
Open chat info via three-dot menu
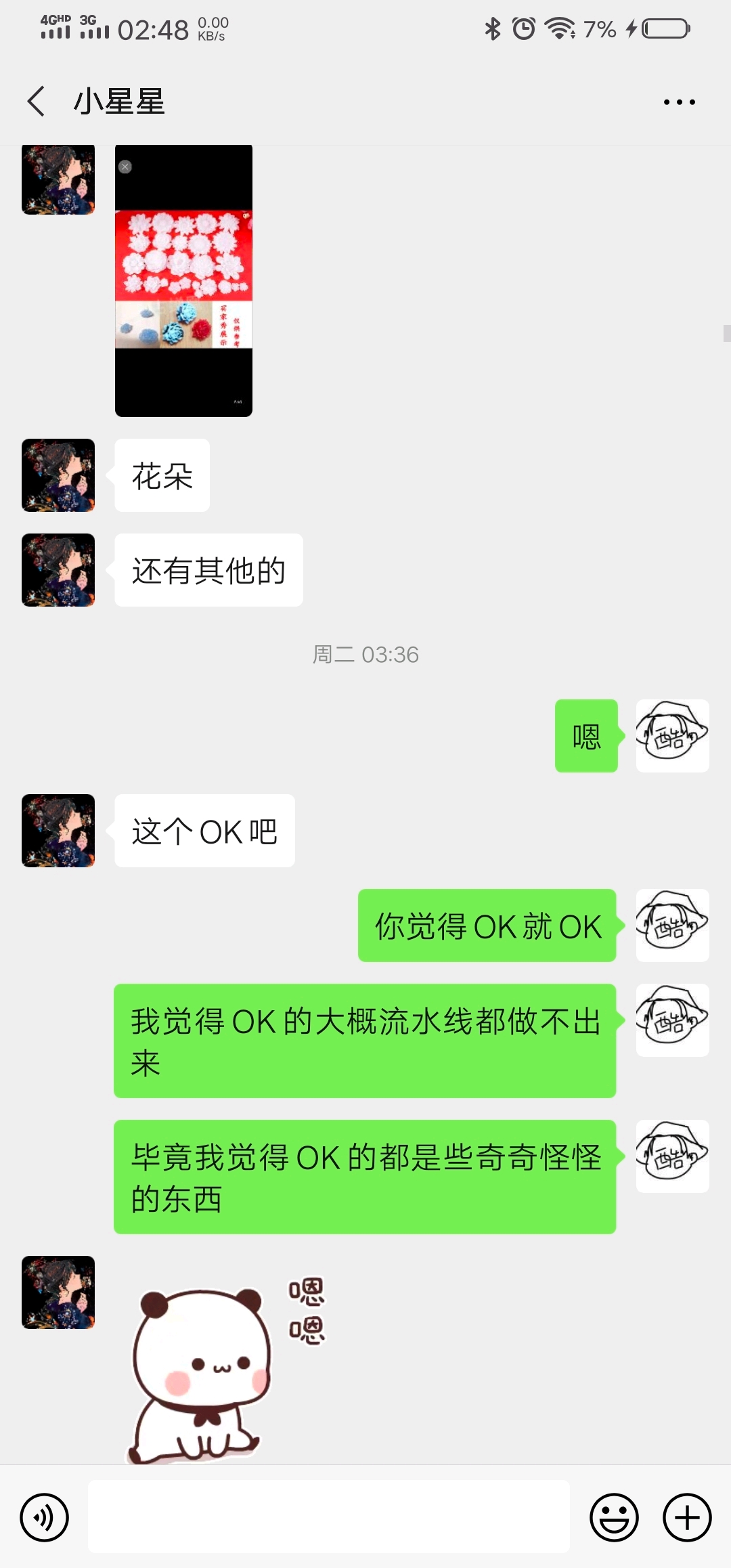[x=679, y=102]
